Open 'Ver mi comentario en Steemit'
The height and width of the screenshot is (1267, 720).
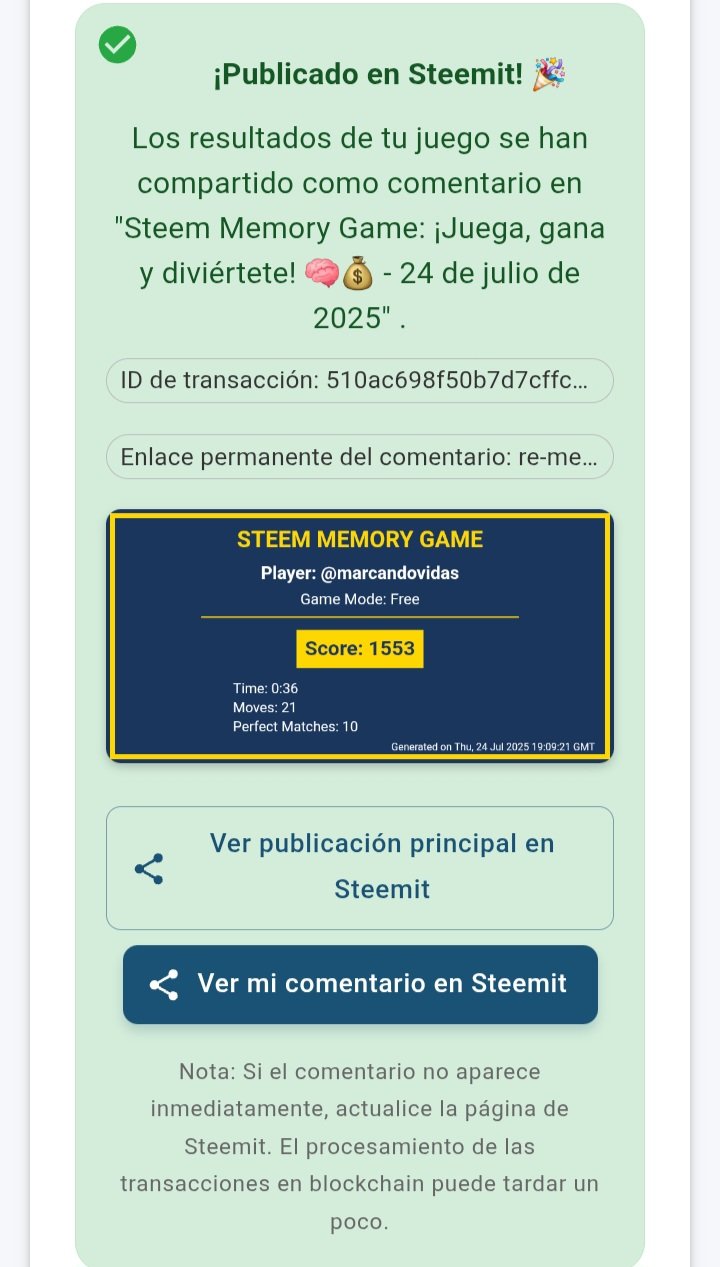(x=360, y=984)
